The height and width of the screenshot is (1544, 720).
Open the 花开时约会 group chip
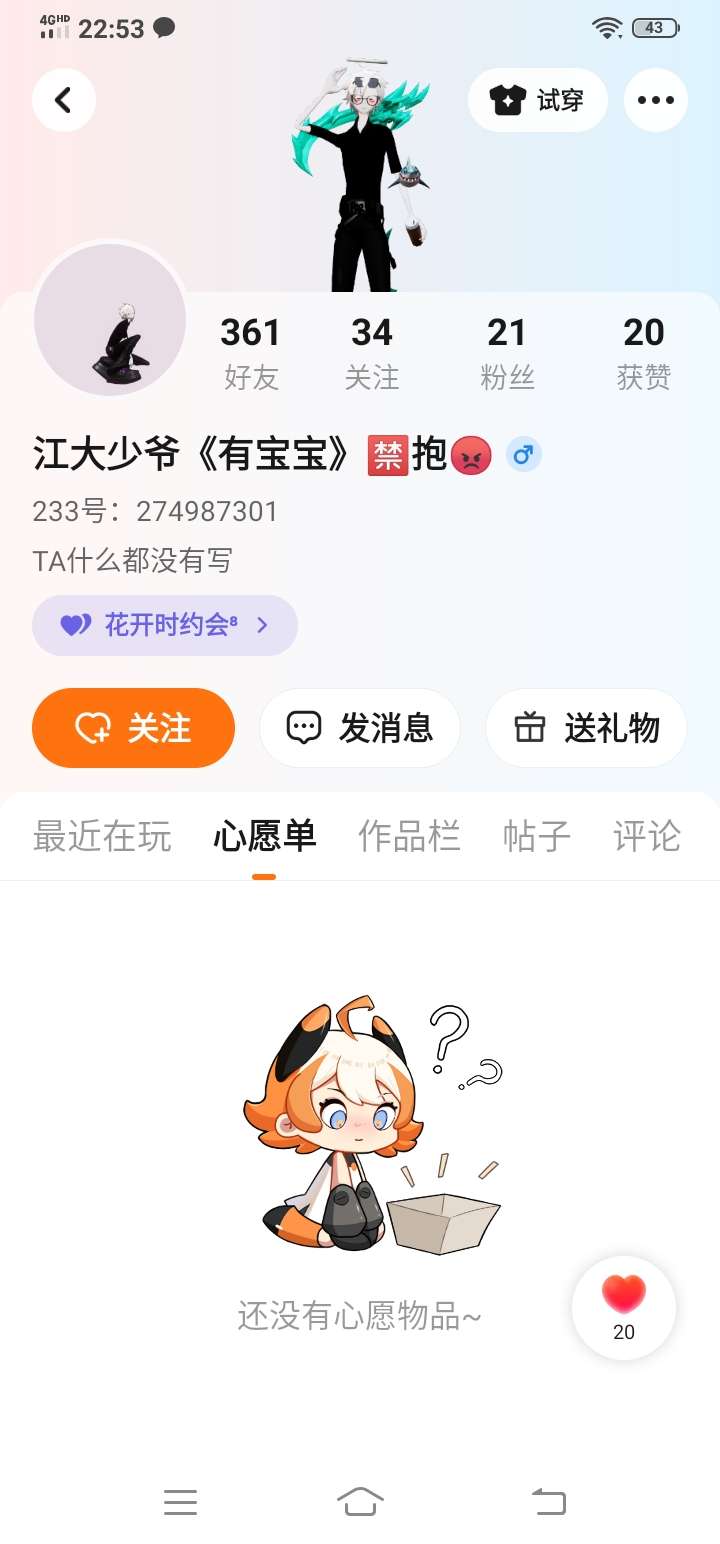click(x=165, y=625)
